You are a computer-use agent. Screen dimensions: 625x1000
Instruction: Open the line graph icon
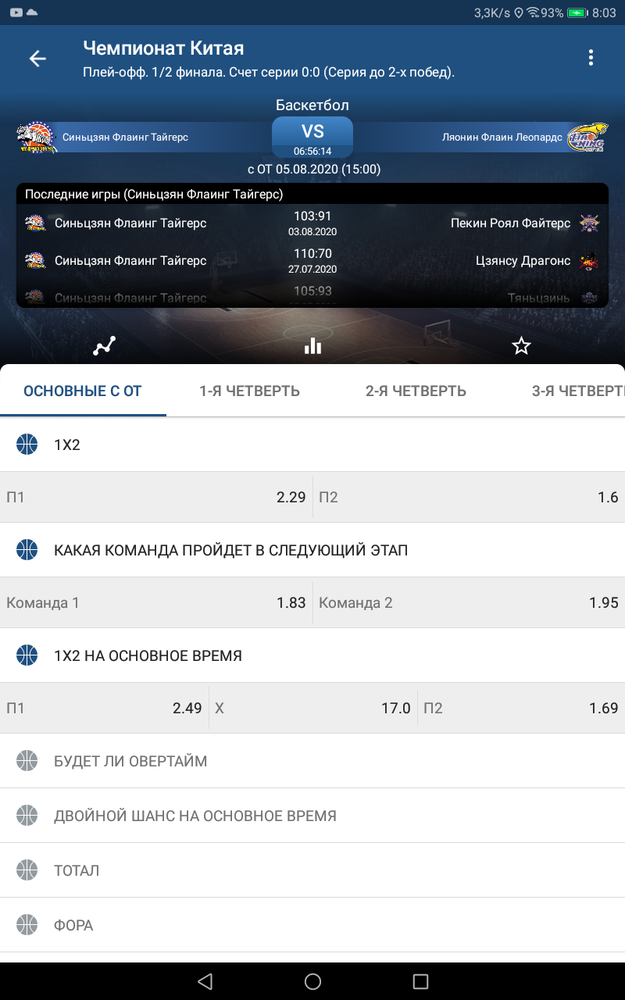point(104,346)
